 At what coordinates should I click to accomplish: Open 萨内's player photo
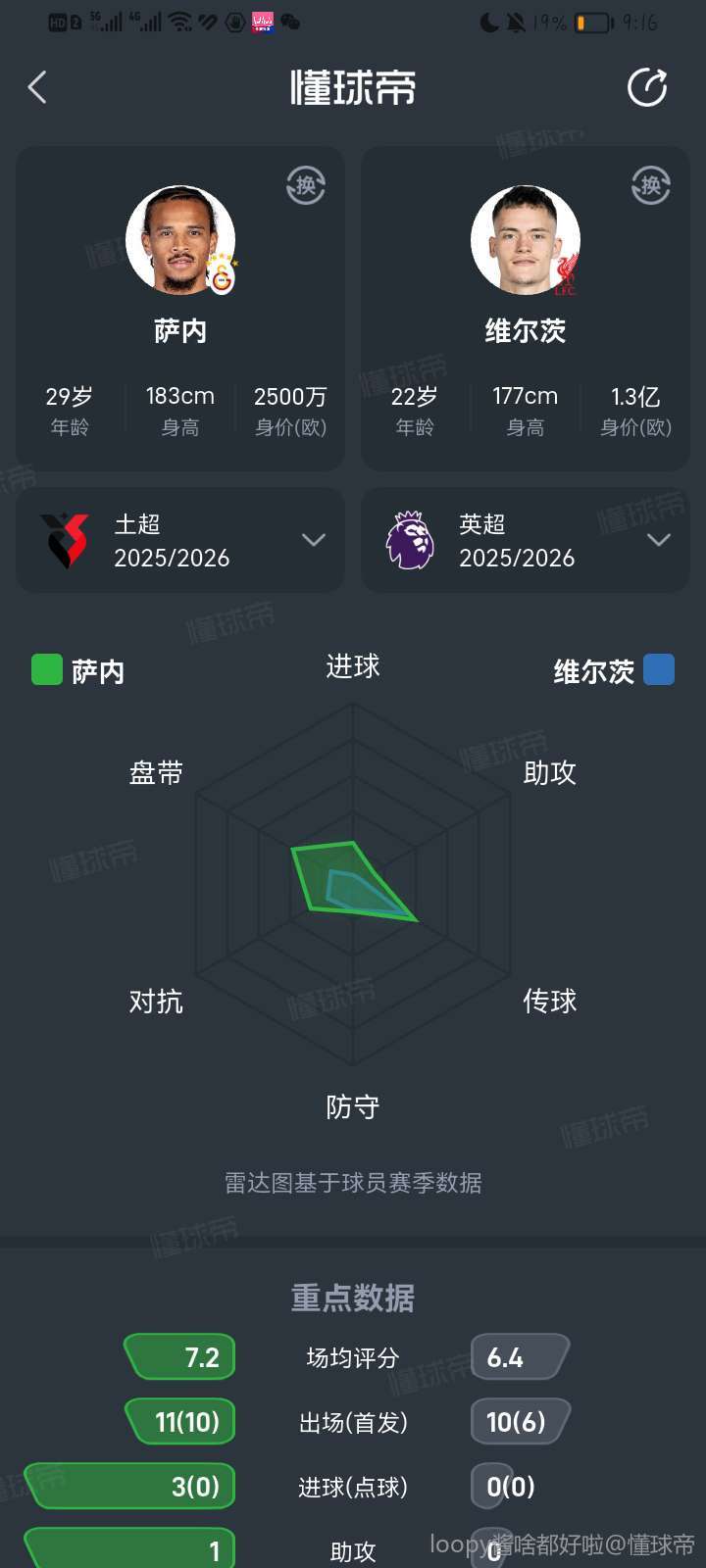[x=180, y=240]
